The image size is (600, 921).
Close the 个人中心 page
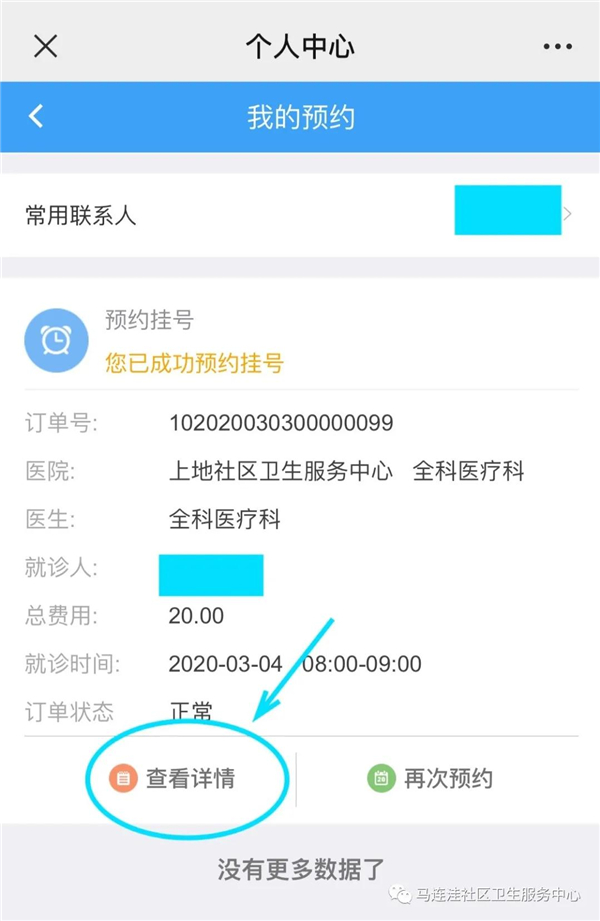click(x=46, y=46)
